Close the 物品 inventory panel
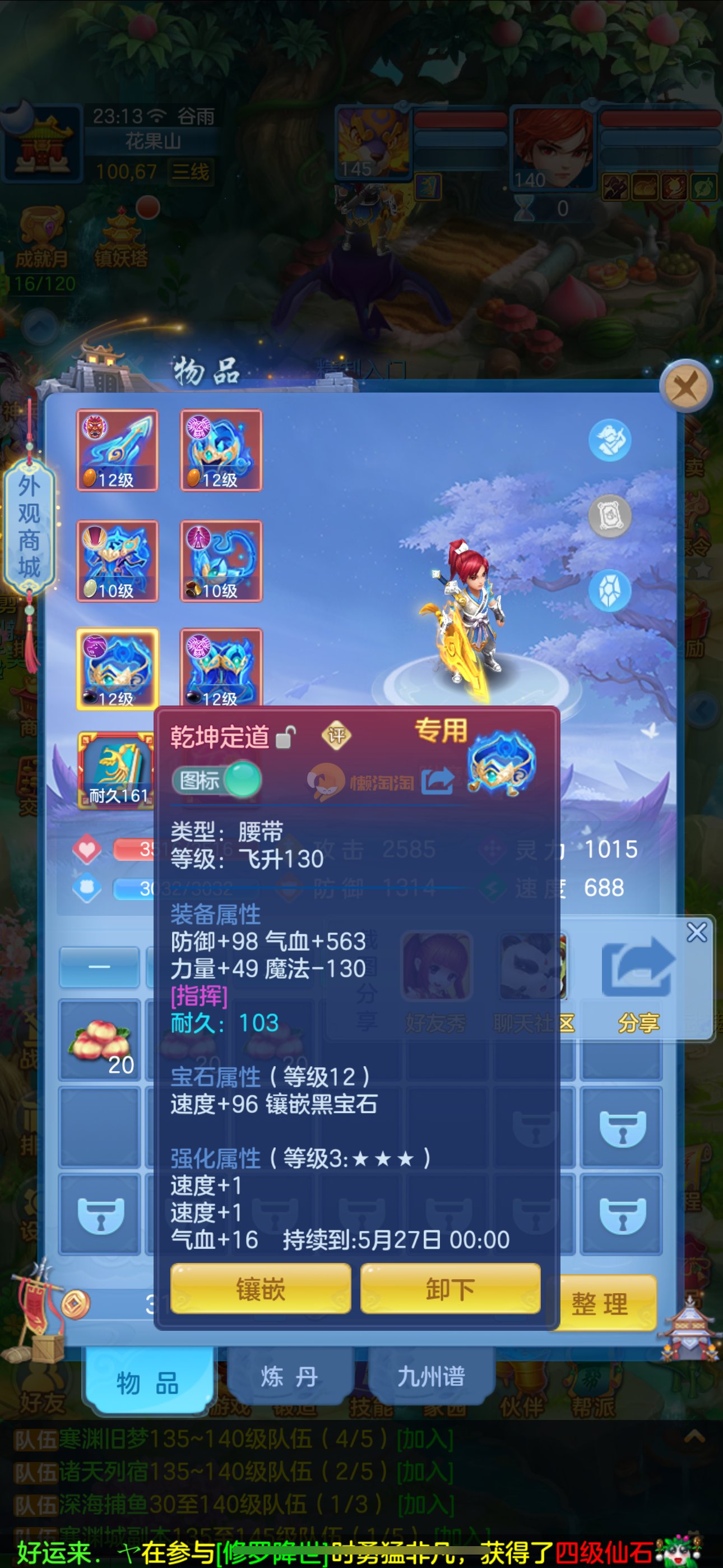723x1568 pixels. coord(686,386)
